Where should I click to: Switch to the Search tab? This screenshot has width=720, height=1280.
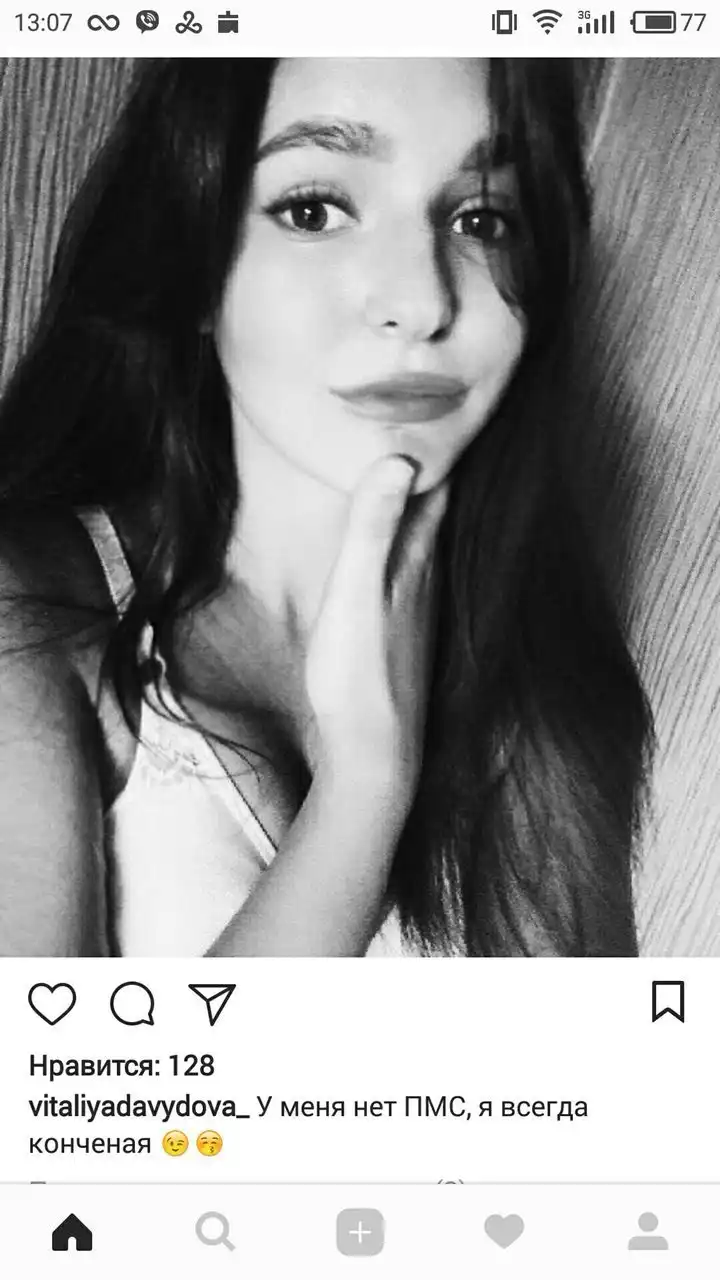point(215,1232)
